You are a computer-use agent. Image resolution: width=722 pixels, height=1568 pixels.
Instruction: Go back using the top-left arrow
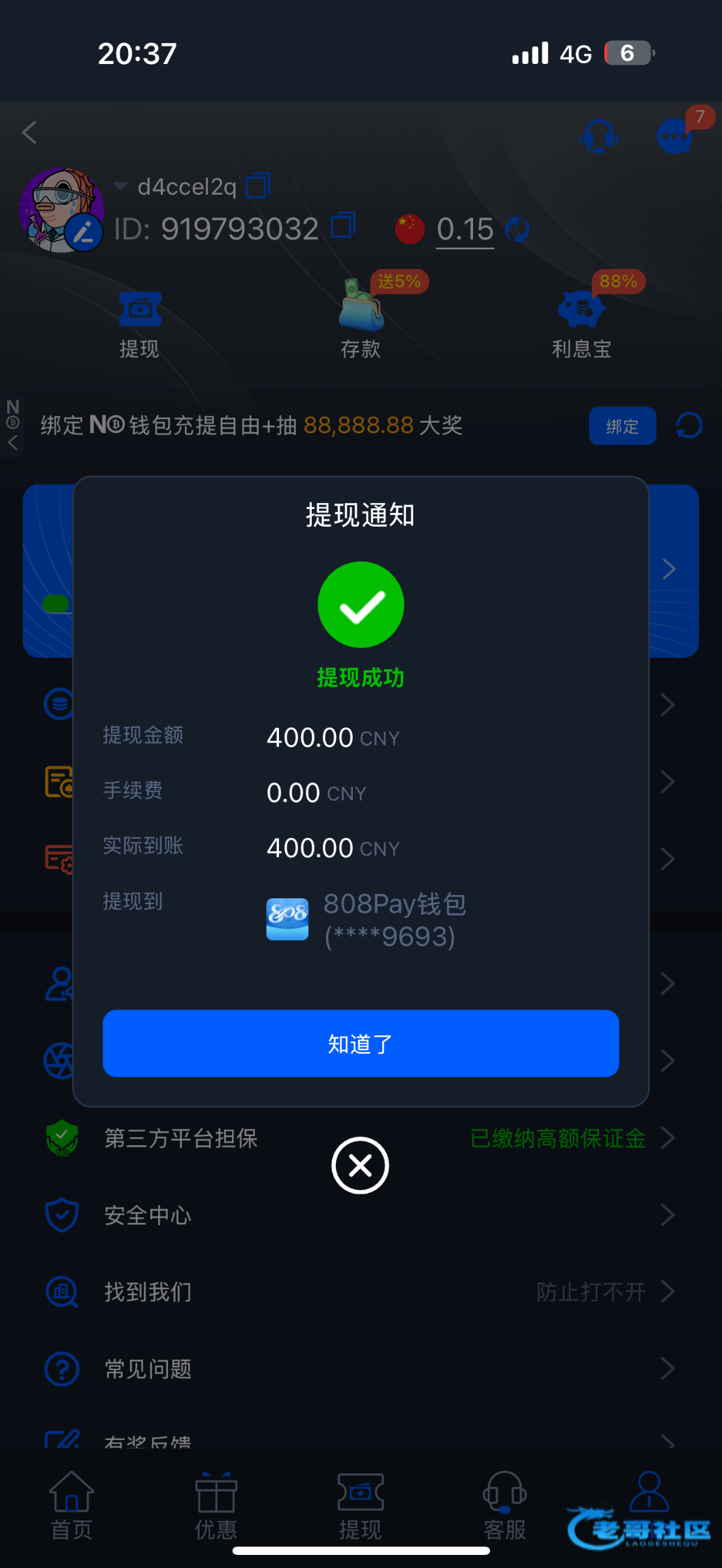click(29, 133)
